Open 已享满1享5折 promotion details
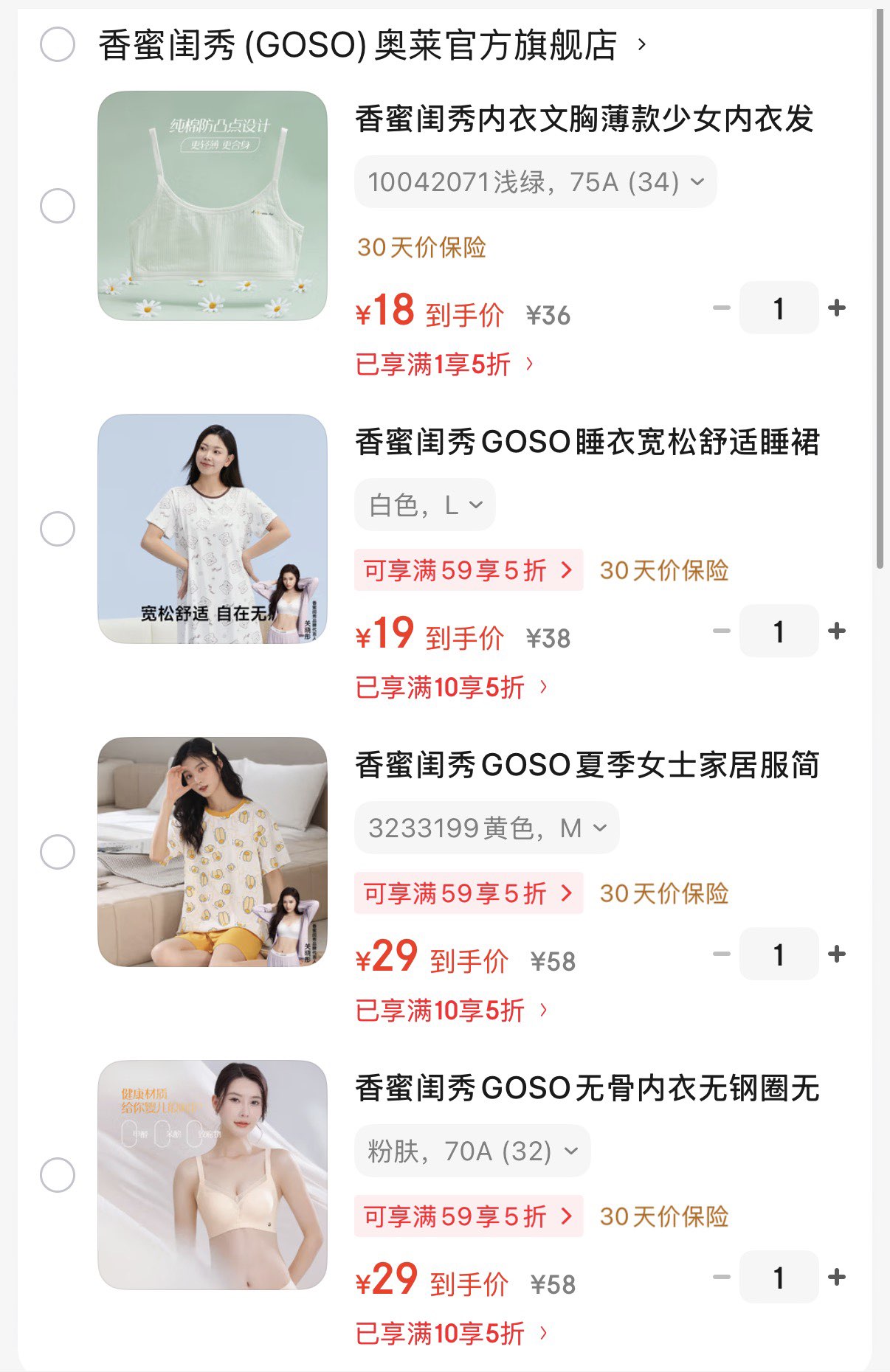Image resolution: width=890 pixels, height=1372 pixels. click(x=441, y=363)
